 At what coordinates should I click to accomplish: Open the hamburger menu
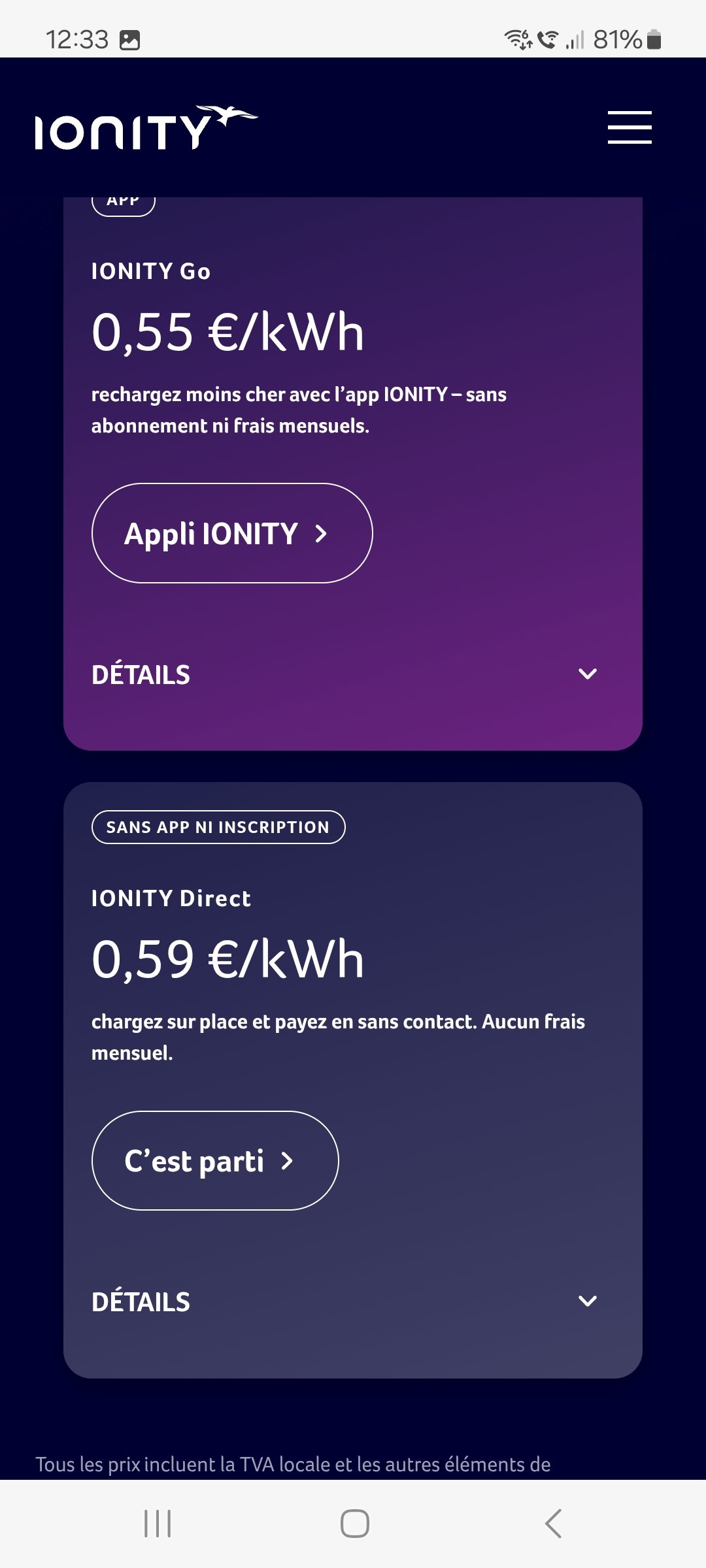(x=630, y=127)
